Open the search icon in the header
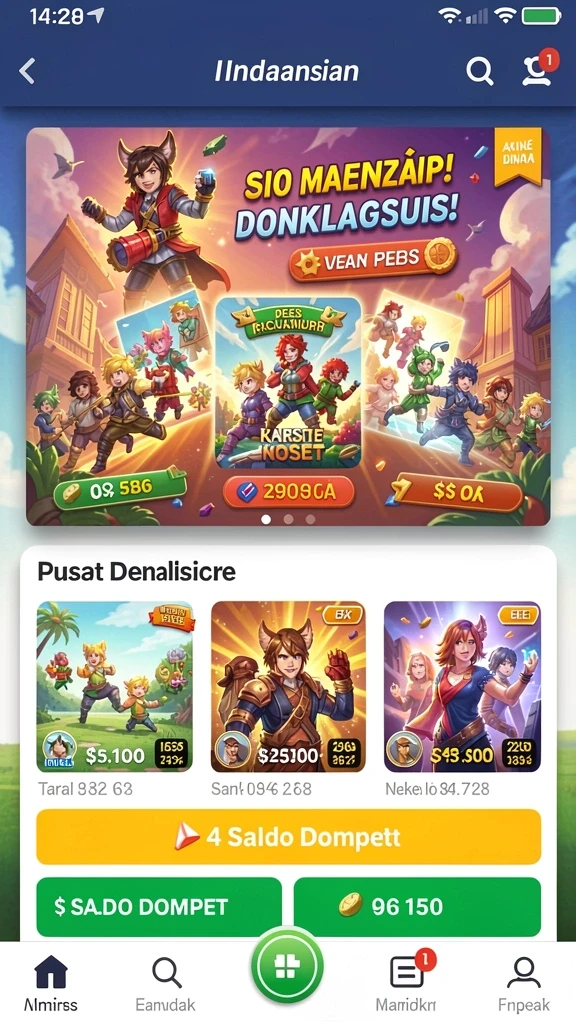This screenshot has height=1024, width=576. tap(479, 71)
